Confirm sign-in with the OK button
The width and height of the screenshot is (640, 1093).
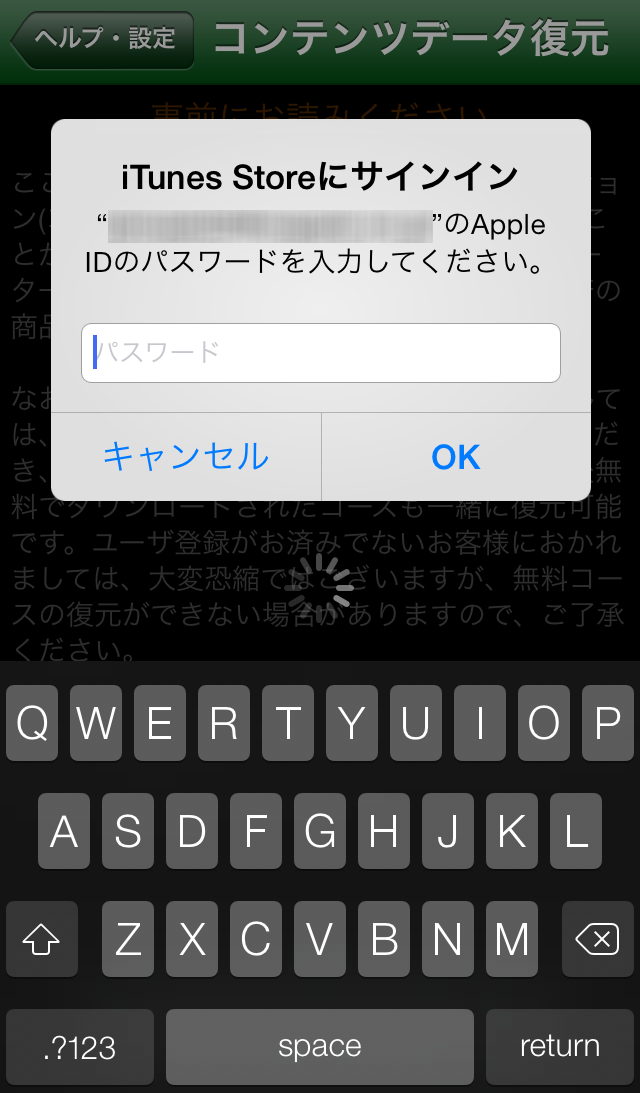(x=456, y=457)
